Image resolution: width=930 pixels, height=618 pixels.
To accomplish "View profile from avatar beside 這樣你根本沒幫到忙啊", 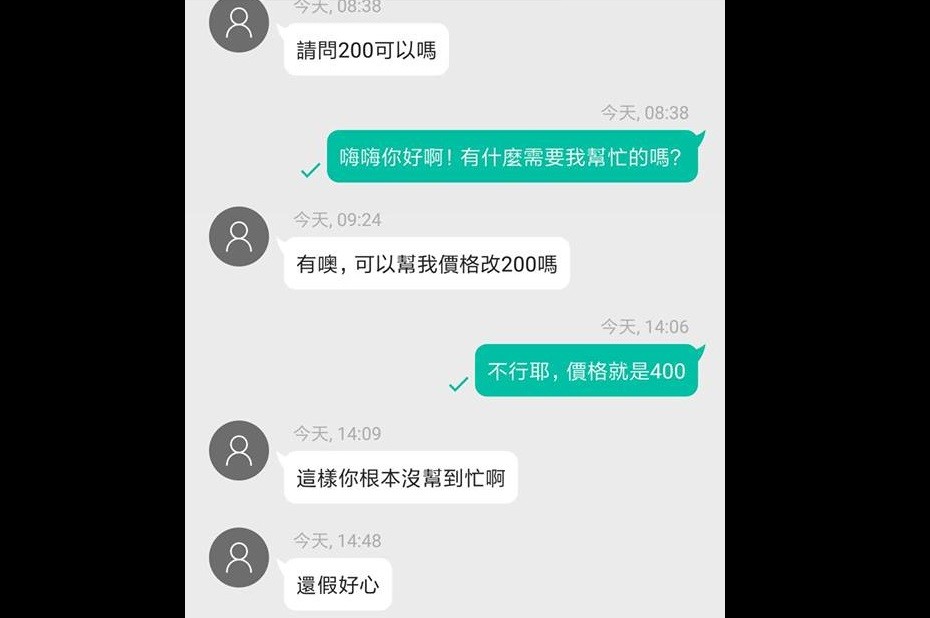I will point(239,451).
